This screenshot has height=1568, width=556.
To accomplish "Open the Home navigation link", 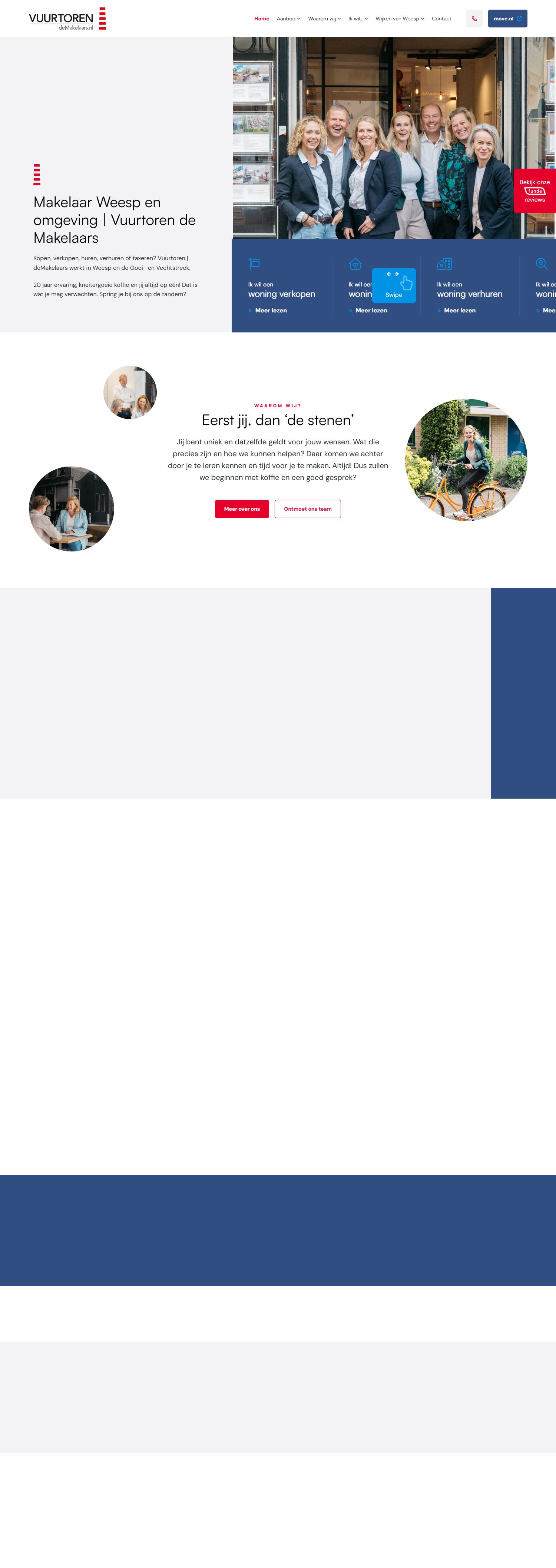I will tap(261, 19).
